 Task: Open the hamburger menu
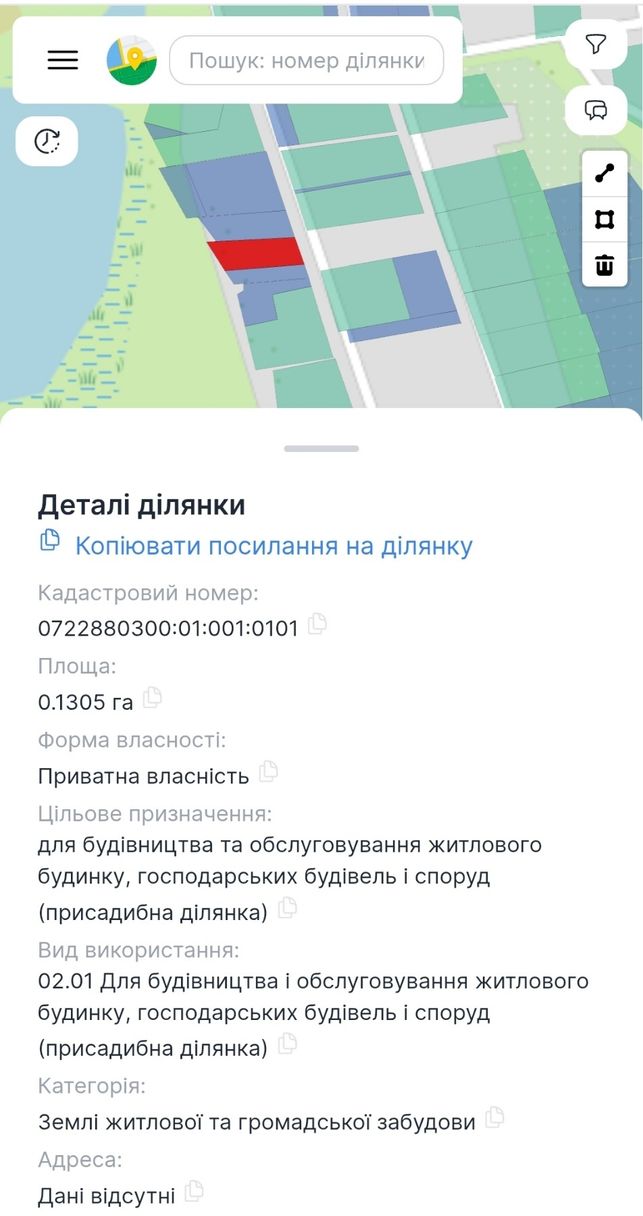pos(63,60)
